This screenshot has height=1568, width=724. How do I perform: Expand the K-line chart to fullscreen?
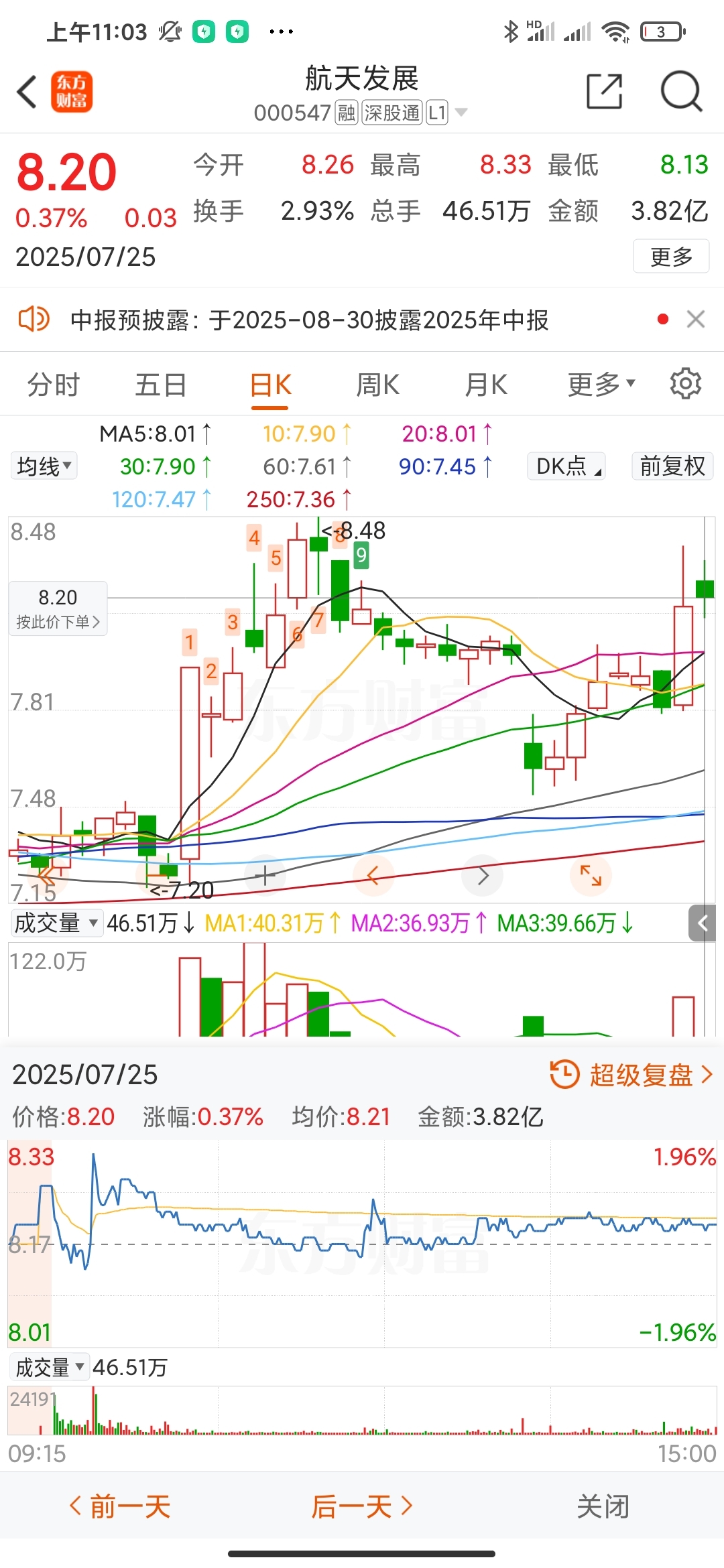click(591, 875)
